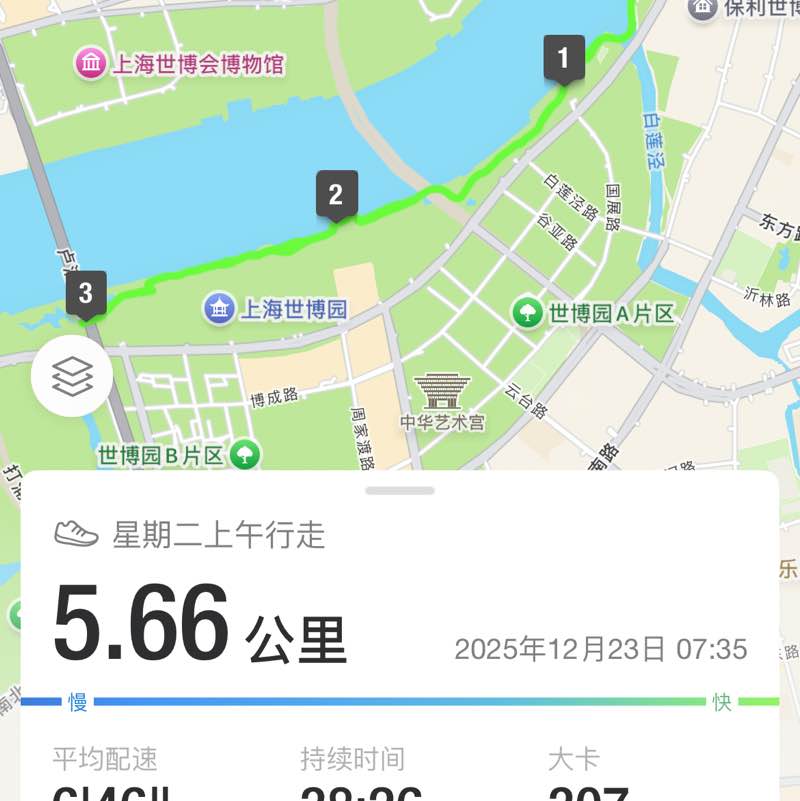The height and width of the screenshot is (801, 800).
Task: Select kilometer marker 2 on the route
Action: pos(339,194)
